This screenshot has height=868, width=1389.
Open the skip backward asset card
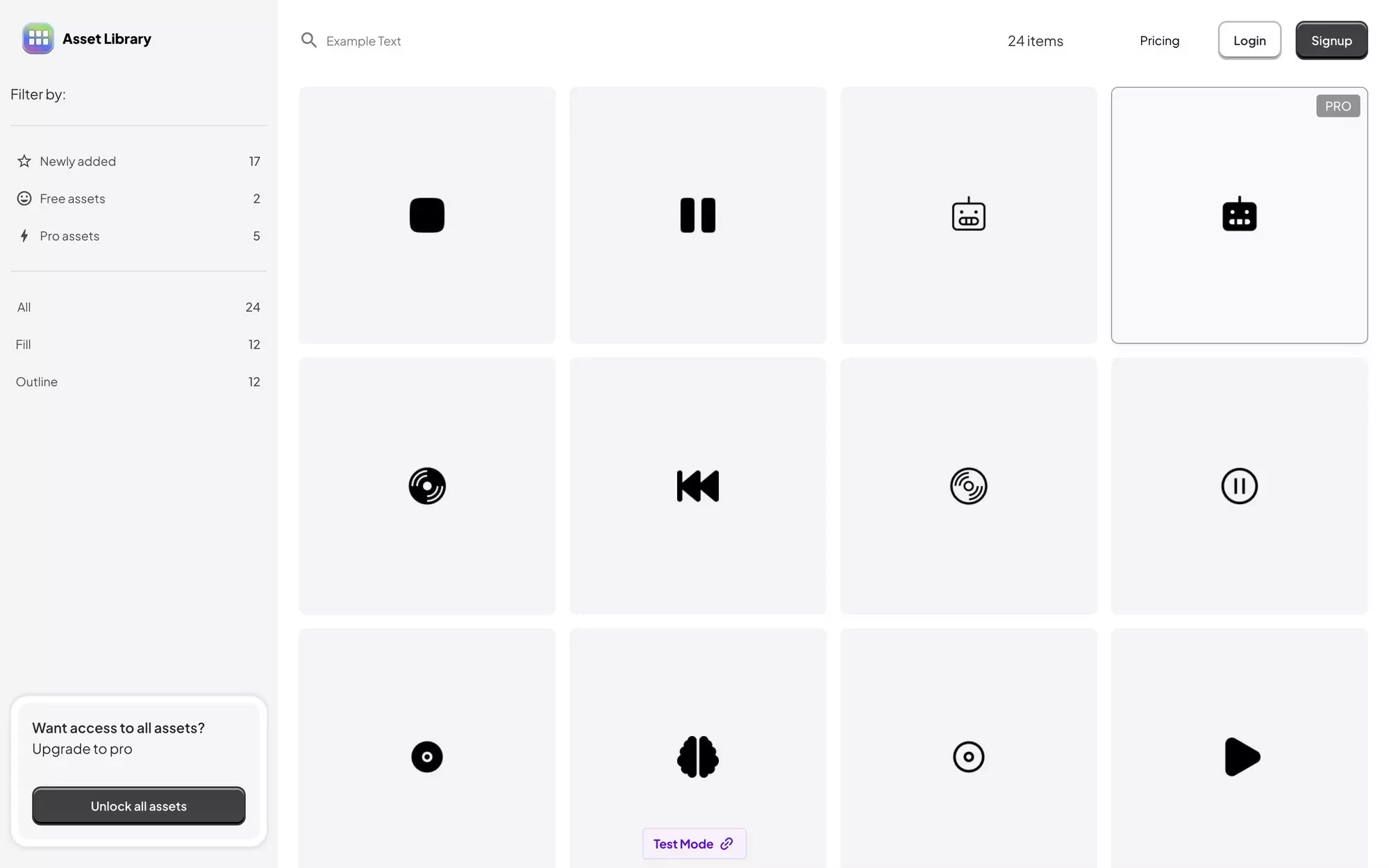(x=697, y=486)
